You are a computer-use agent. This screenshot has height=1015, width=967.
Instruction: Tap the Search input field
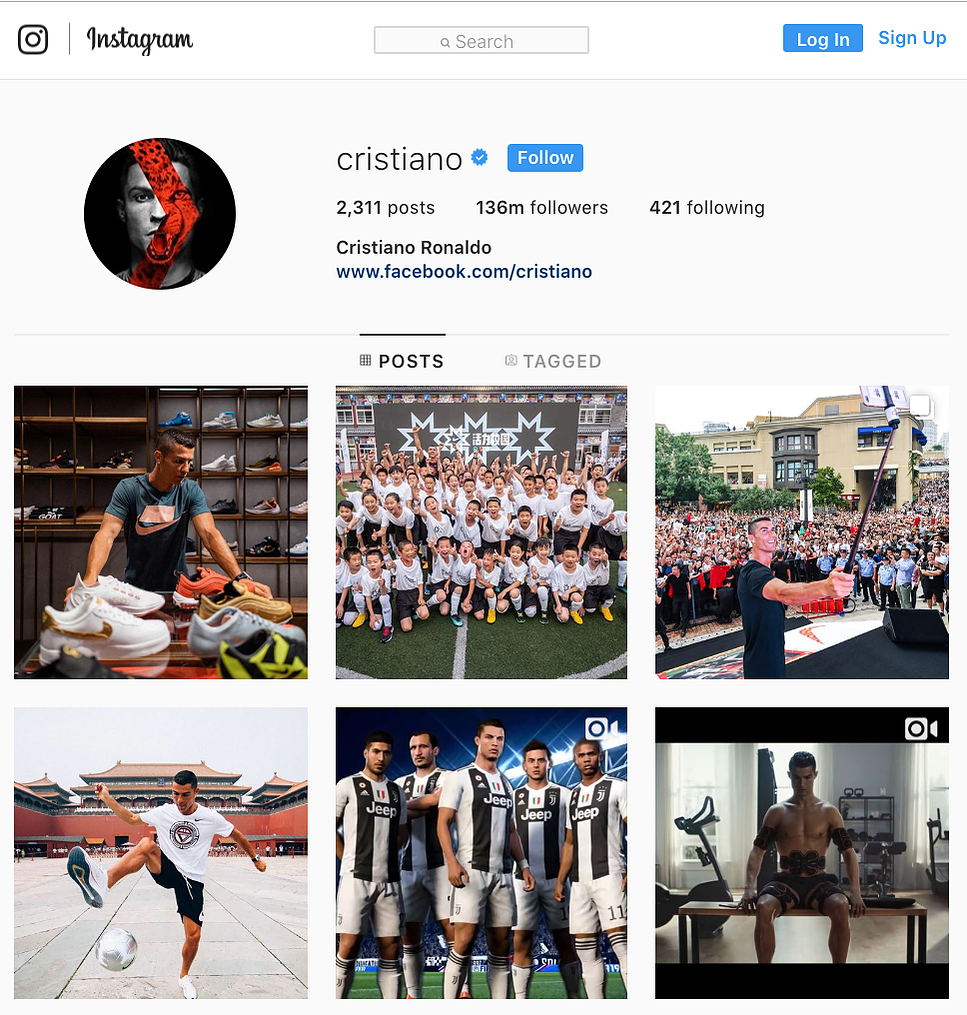coord(481,41)
